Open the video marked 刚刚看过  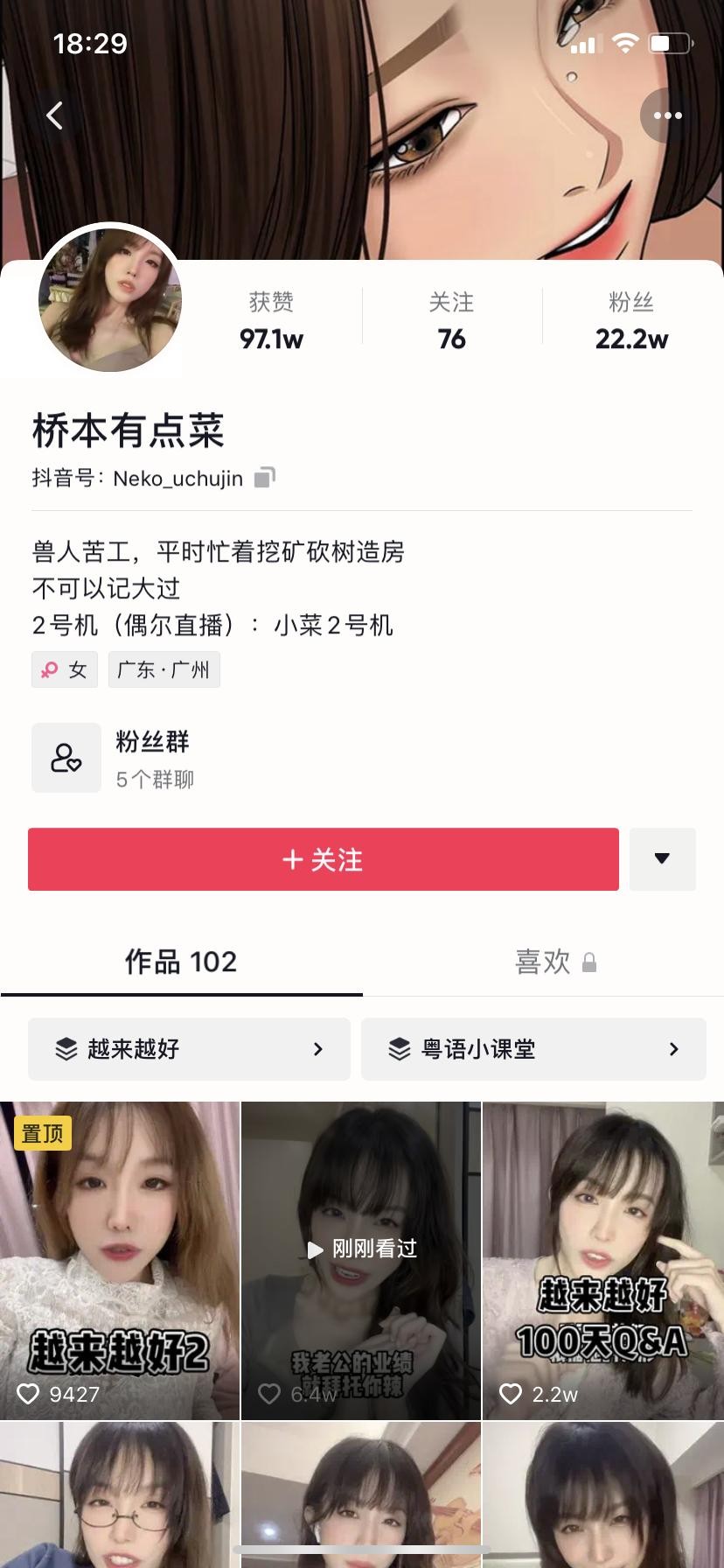pyautogui.click(x=361, y=1260)
